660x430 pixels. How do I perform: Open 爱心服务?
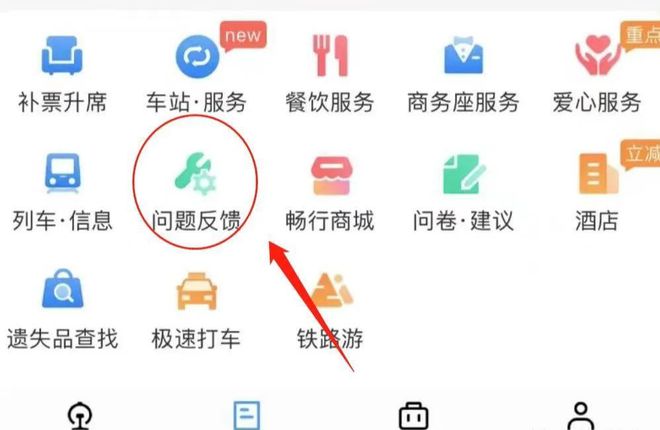[597, 58]
